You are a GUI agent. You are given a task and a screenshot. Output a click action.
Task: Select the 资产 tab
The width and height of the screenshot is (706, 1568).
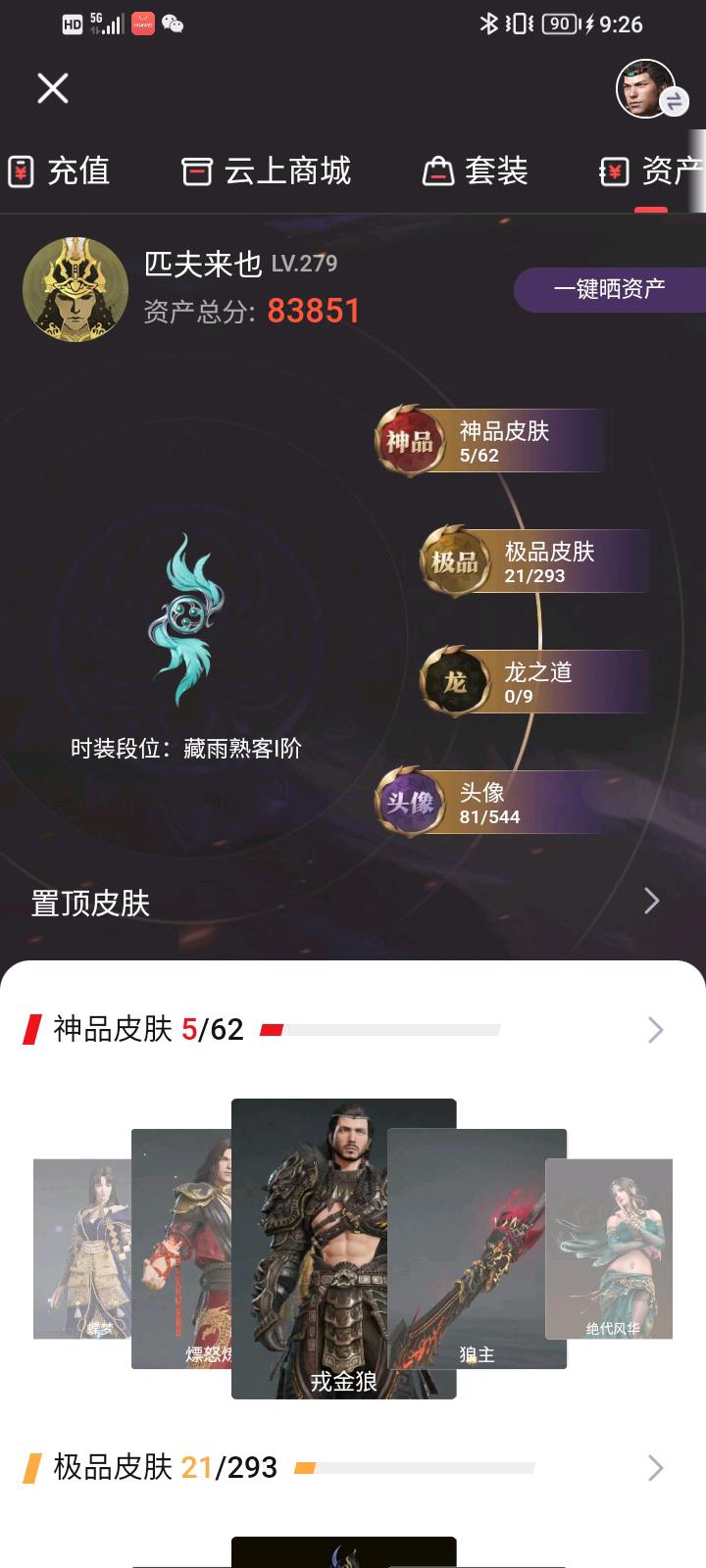pos(651,171)
